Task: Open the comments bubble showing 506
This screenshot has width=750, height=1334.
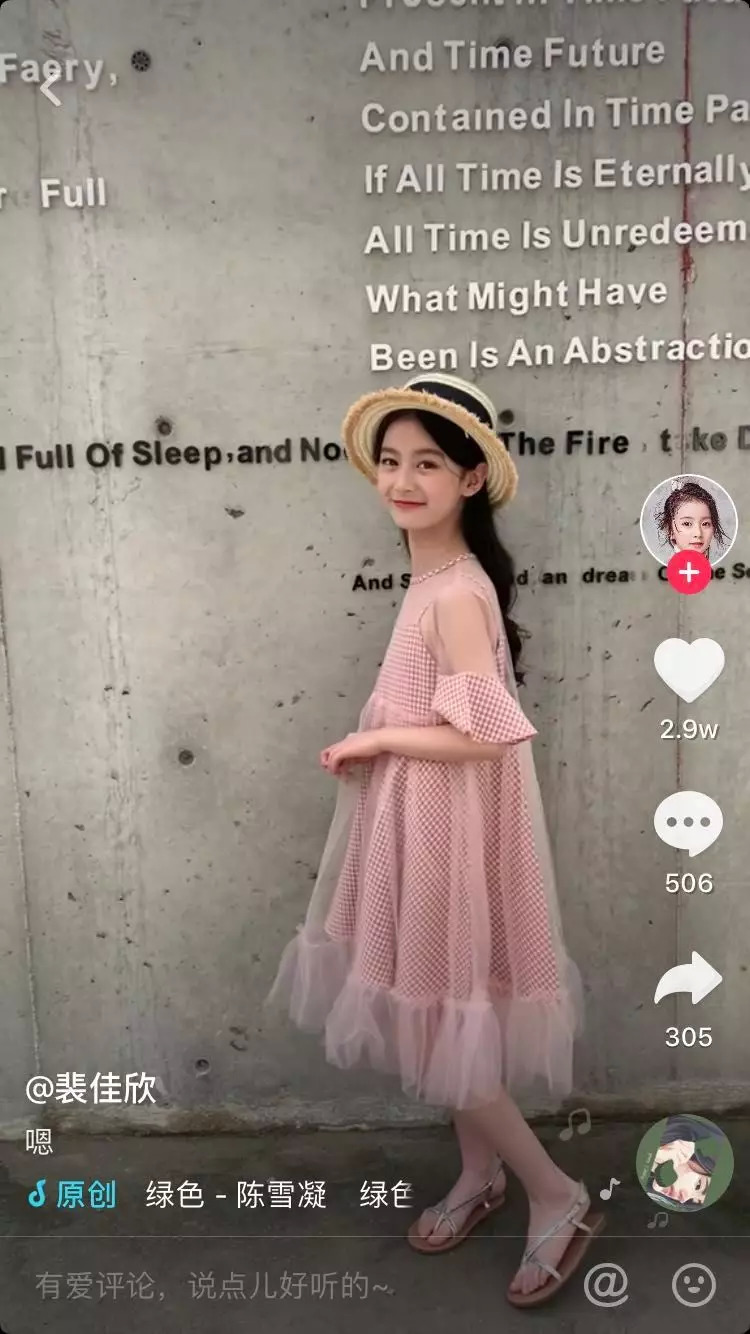Action: (688, 823)
